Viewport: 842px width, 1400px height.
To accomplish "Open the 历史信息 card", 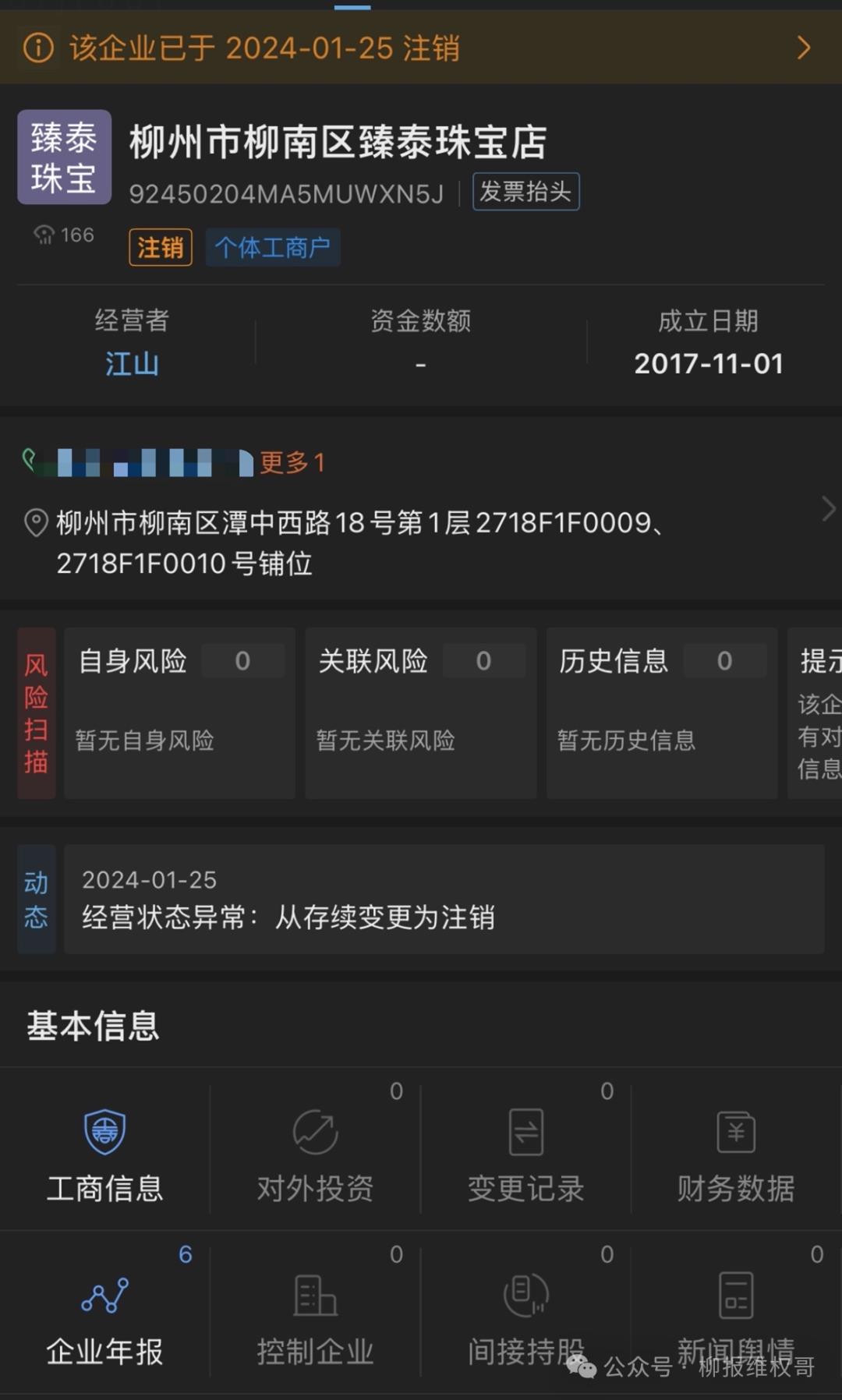I will click(x=661, y=712).
